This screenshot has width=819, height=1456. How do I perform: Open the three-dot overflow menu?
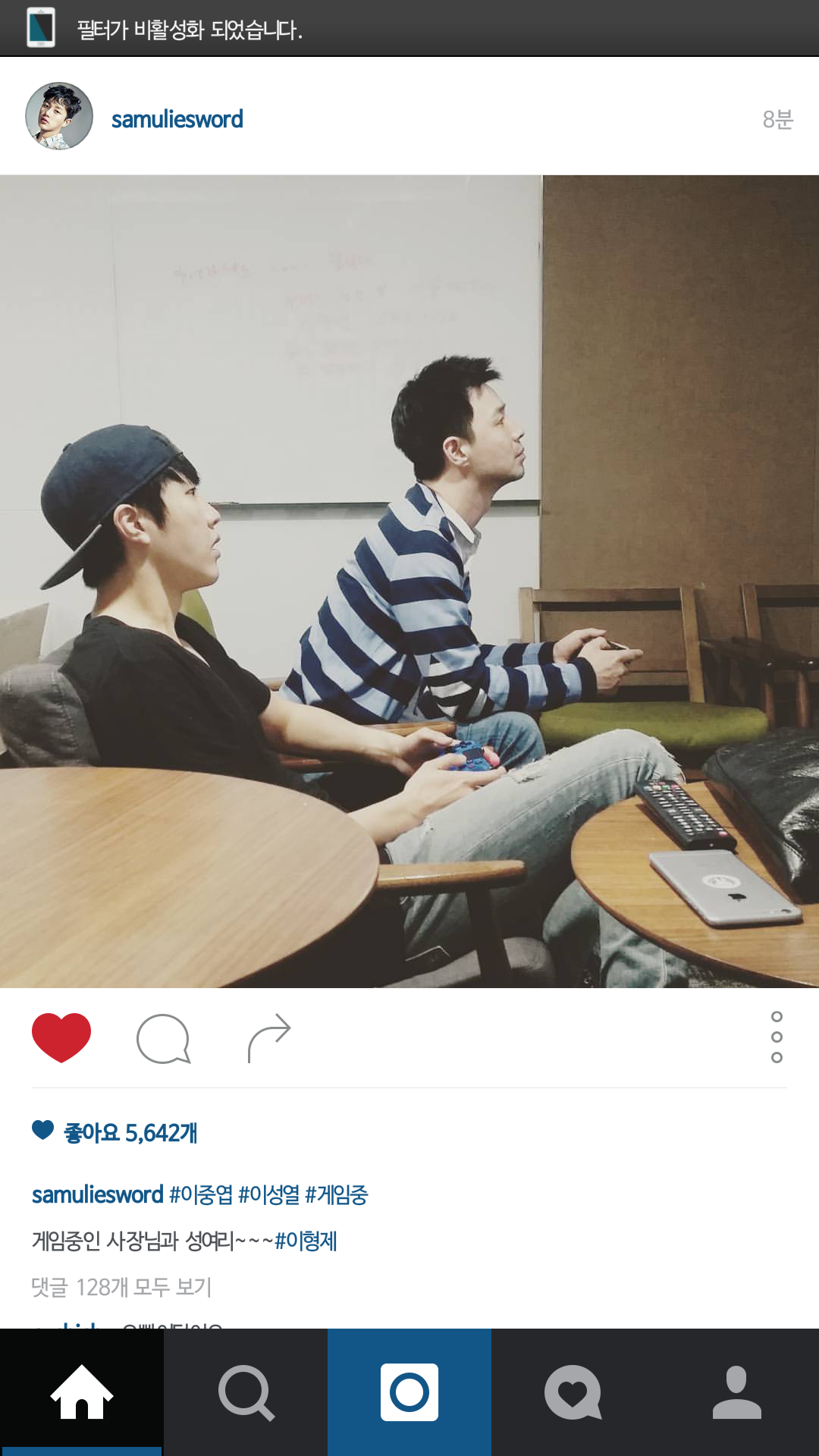coord(777,1037)
